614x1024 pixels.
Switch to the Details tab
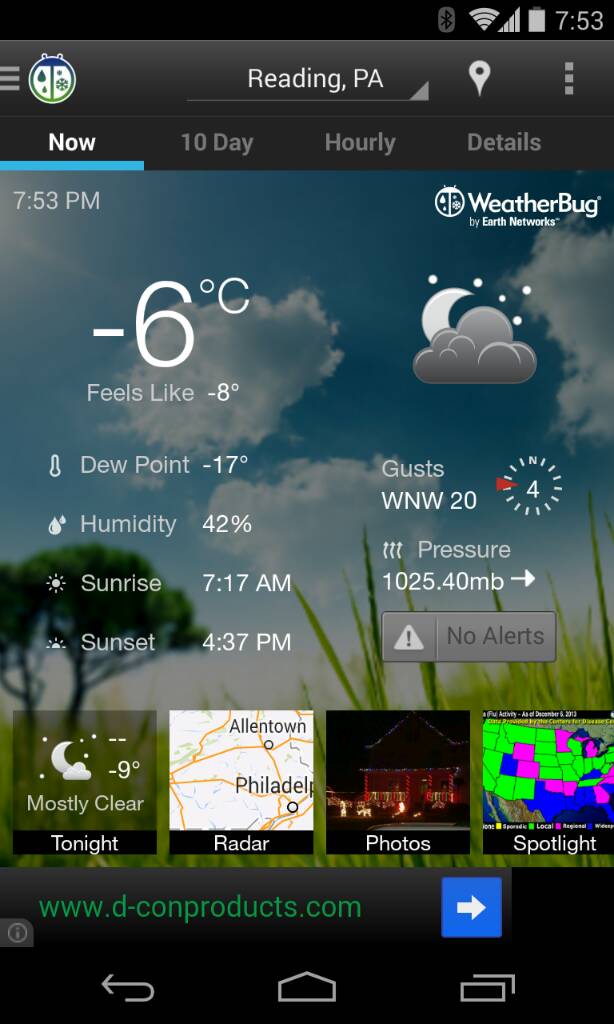click(x=504, y=142)
